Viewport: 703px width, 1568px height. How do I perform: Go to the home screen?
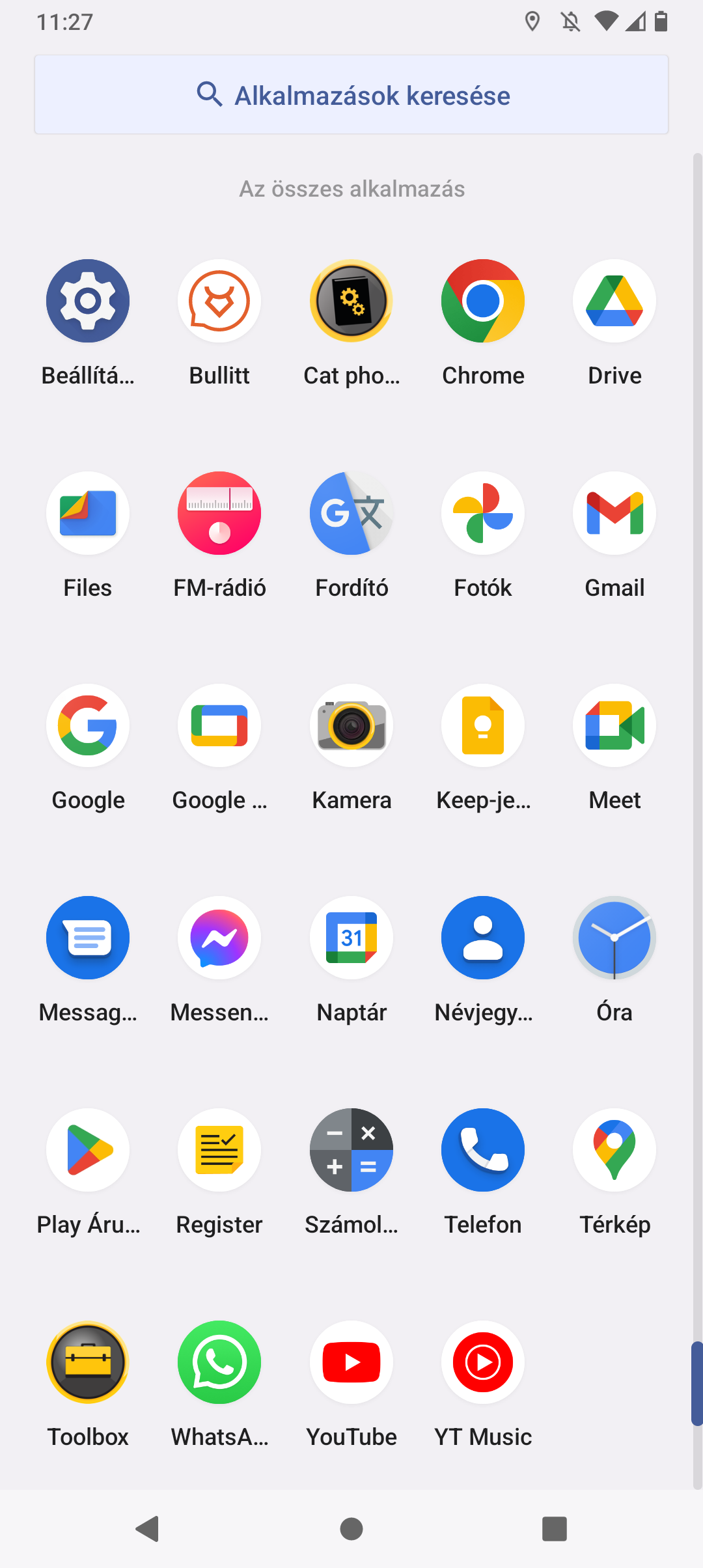[351, 1529]
